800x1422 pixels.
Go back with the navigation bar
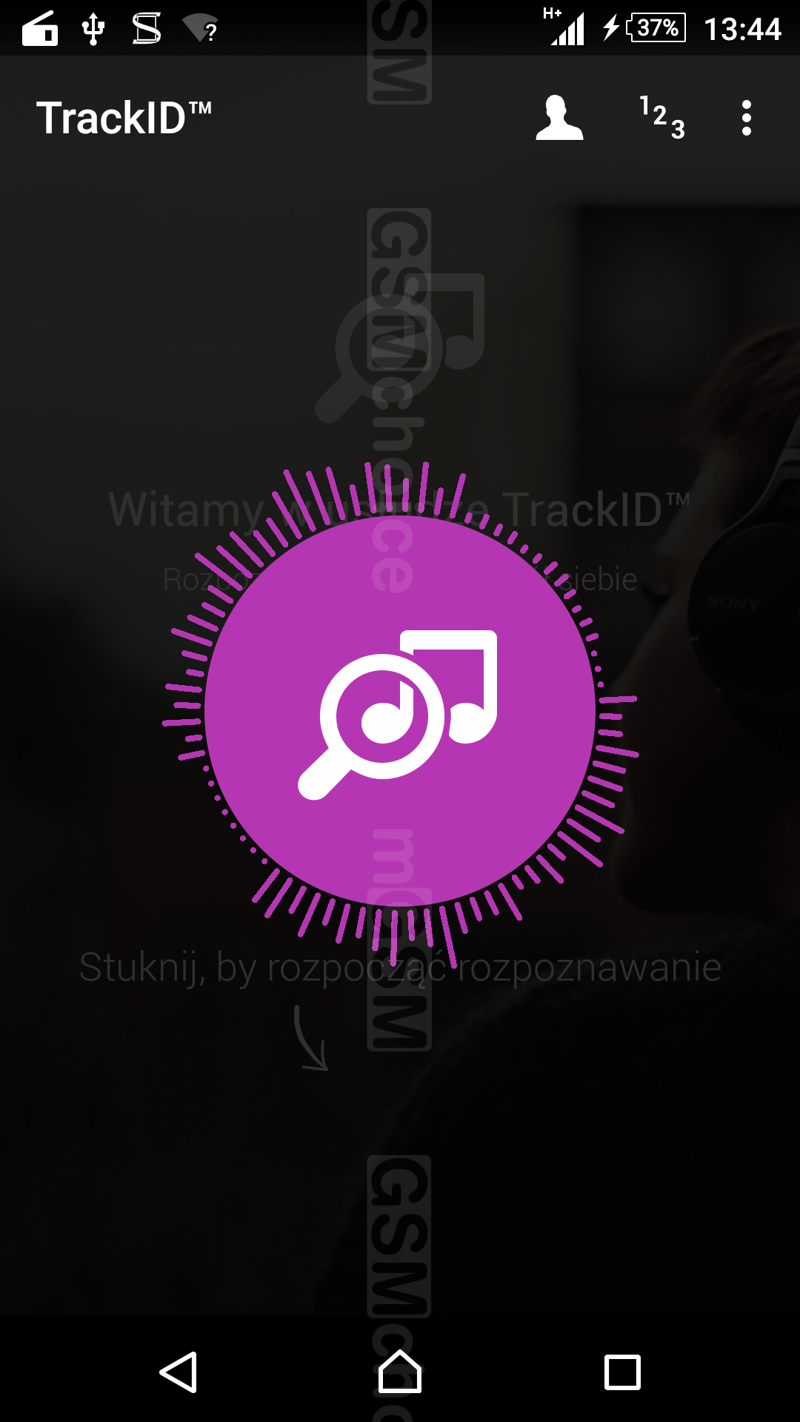pyautogui.click(x=179, y=1372)
